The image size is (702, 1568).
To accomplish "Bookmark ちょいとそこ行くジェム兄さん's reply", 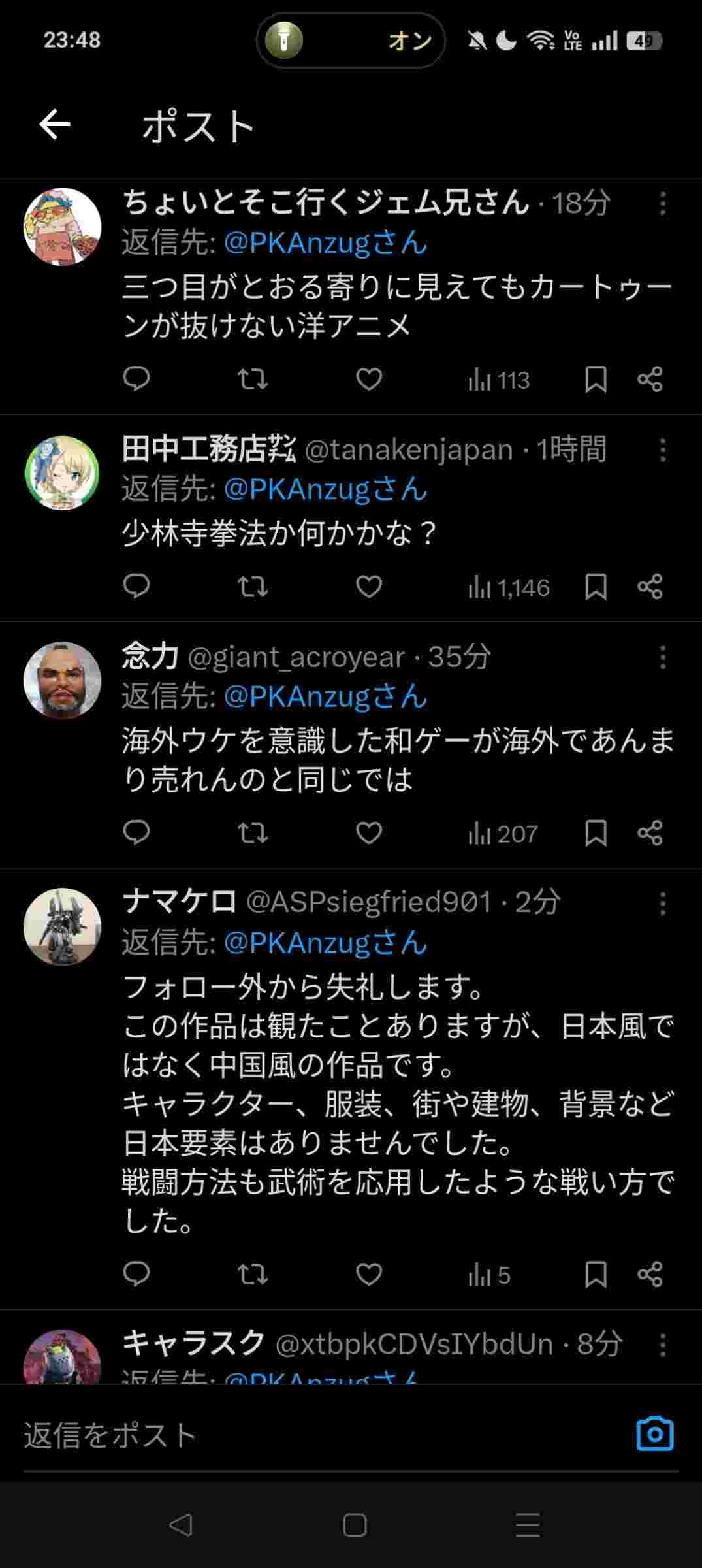I will [596, 379].
